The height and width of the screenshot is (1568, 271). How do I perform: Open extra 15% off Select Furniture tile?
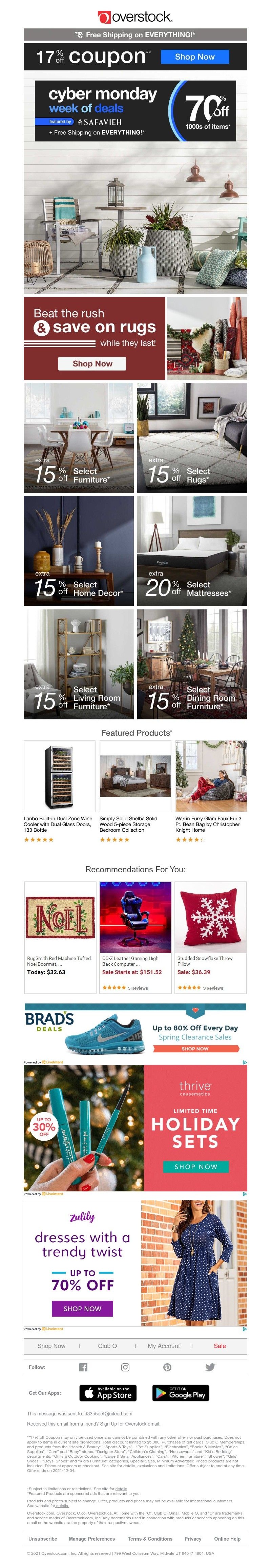pos(79,437)
